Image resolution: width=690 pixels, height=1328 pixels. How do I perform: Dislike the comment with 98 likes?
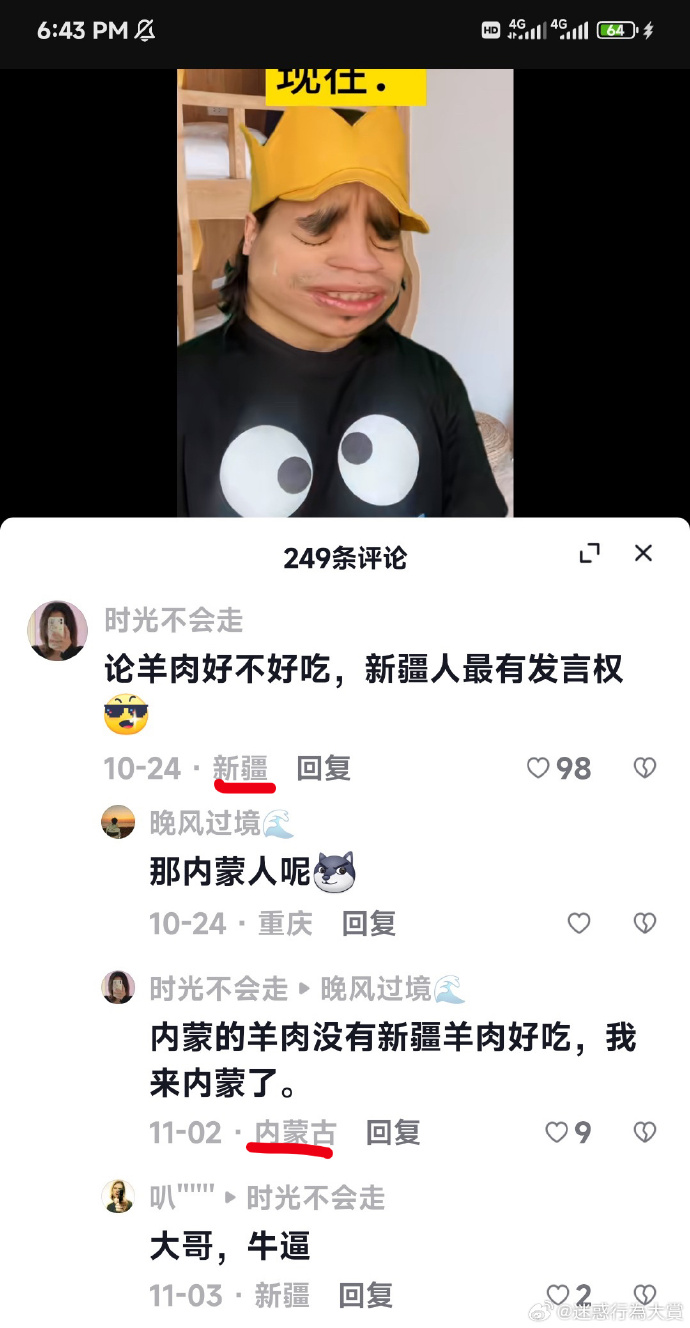pyautogui.click(x=645, y=768)
